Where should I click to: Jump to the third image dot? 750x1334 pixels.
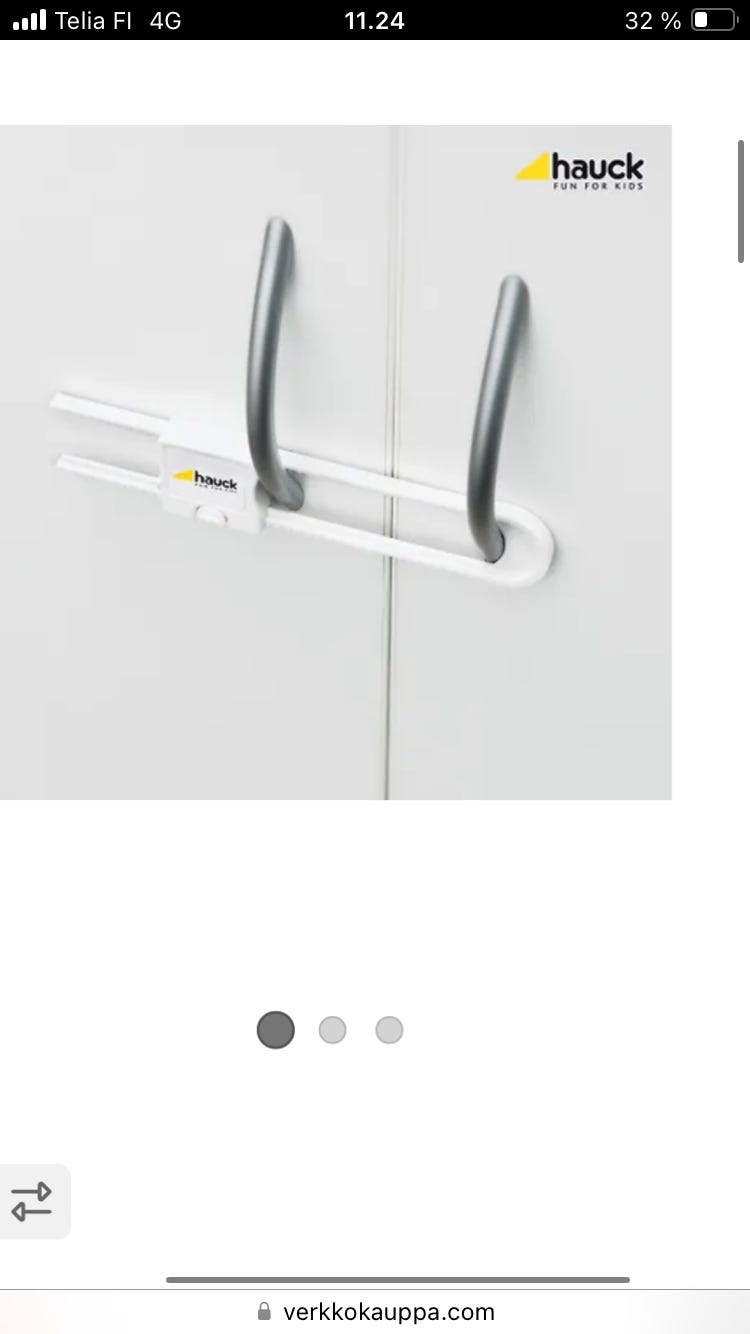[x=389, y=1030]
